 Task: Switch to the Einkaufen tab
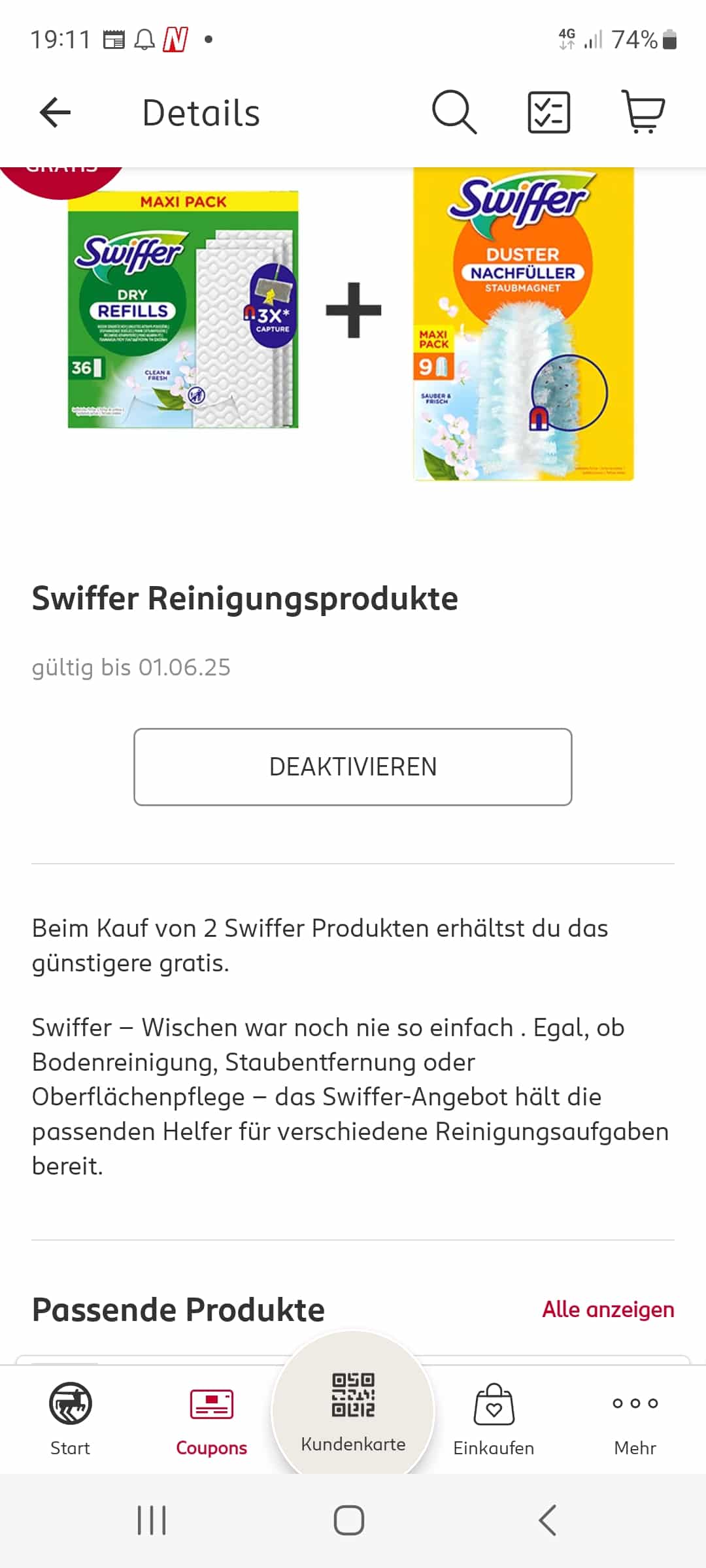point(494,1419)
